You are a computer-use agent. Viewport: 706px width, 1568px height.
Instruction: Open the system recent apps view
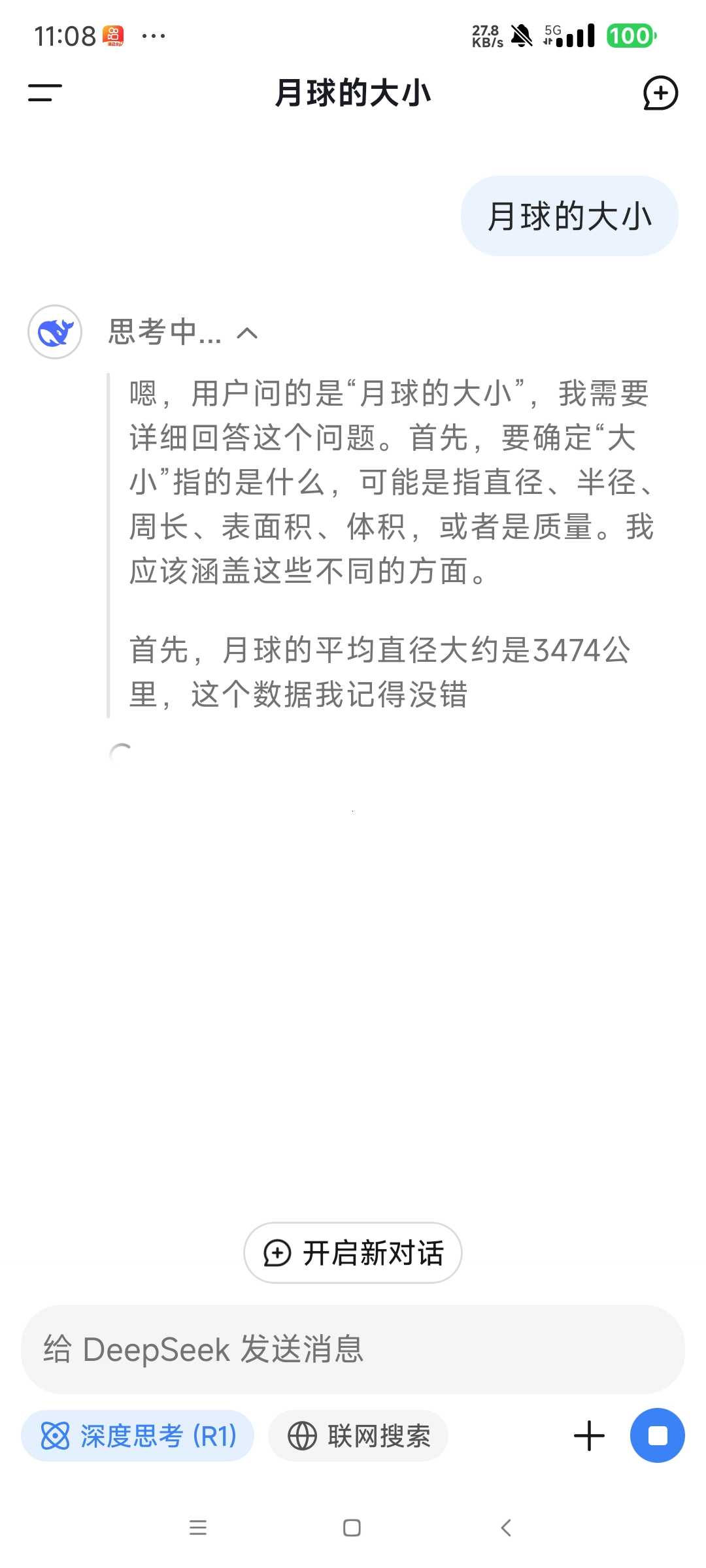tap(197, 1527)
